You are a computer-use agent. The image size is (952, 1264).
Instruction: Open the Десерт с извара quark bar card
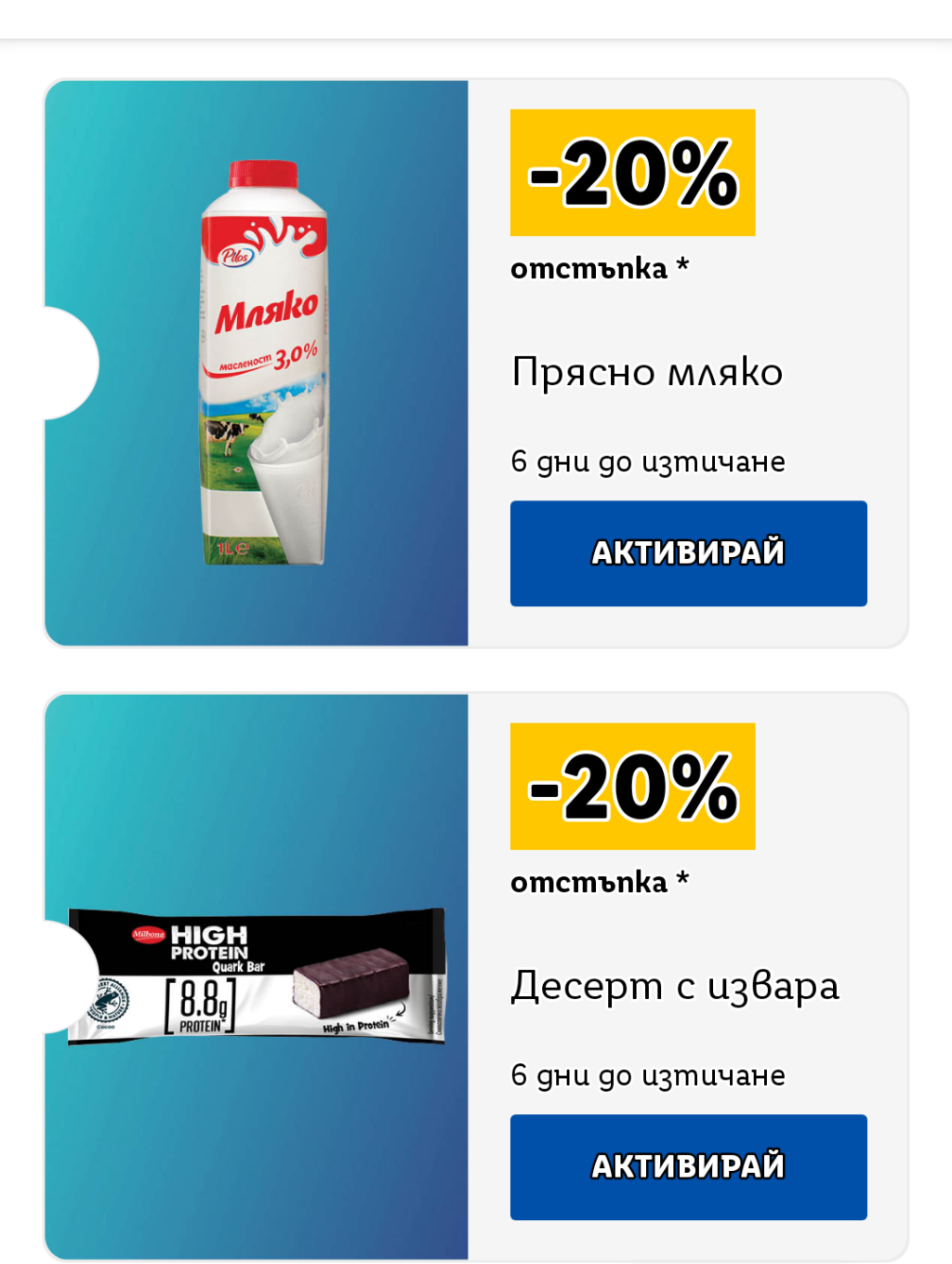(x=476, y=977)
